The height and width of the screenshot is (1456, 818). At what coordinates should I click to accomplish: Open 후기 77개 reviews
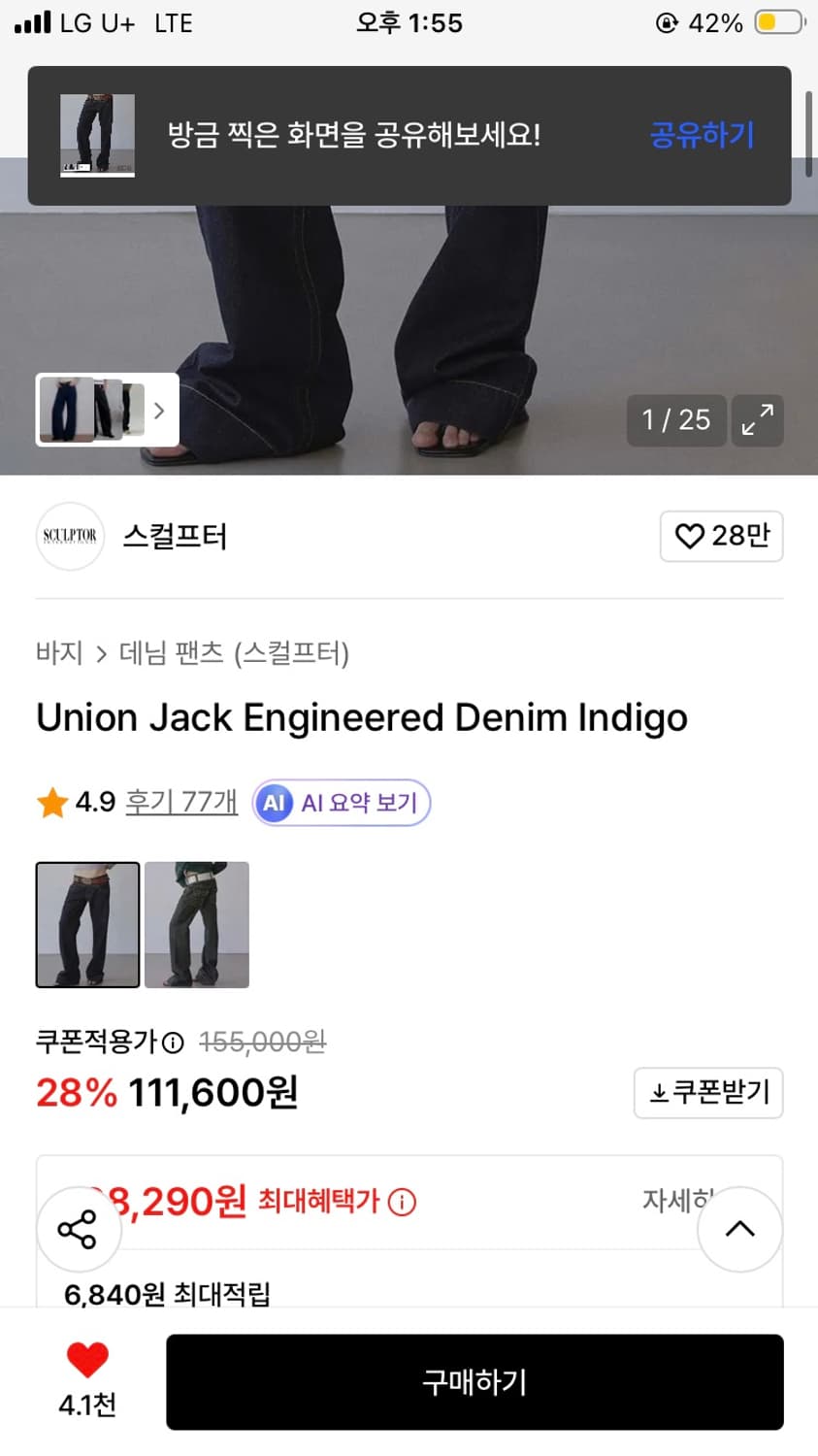click(x=180, y=803)
